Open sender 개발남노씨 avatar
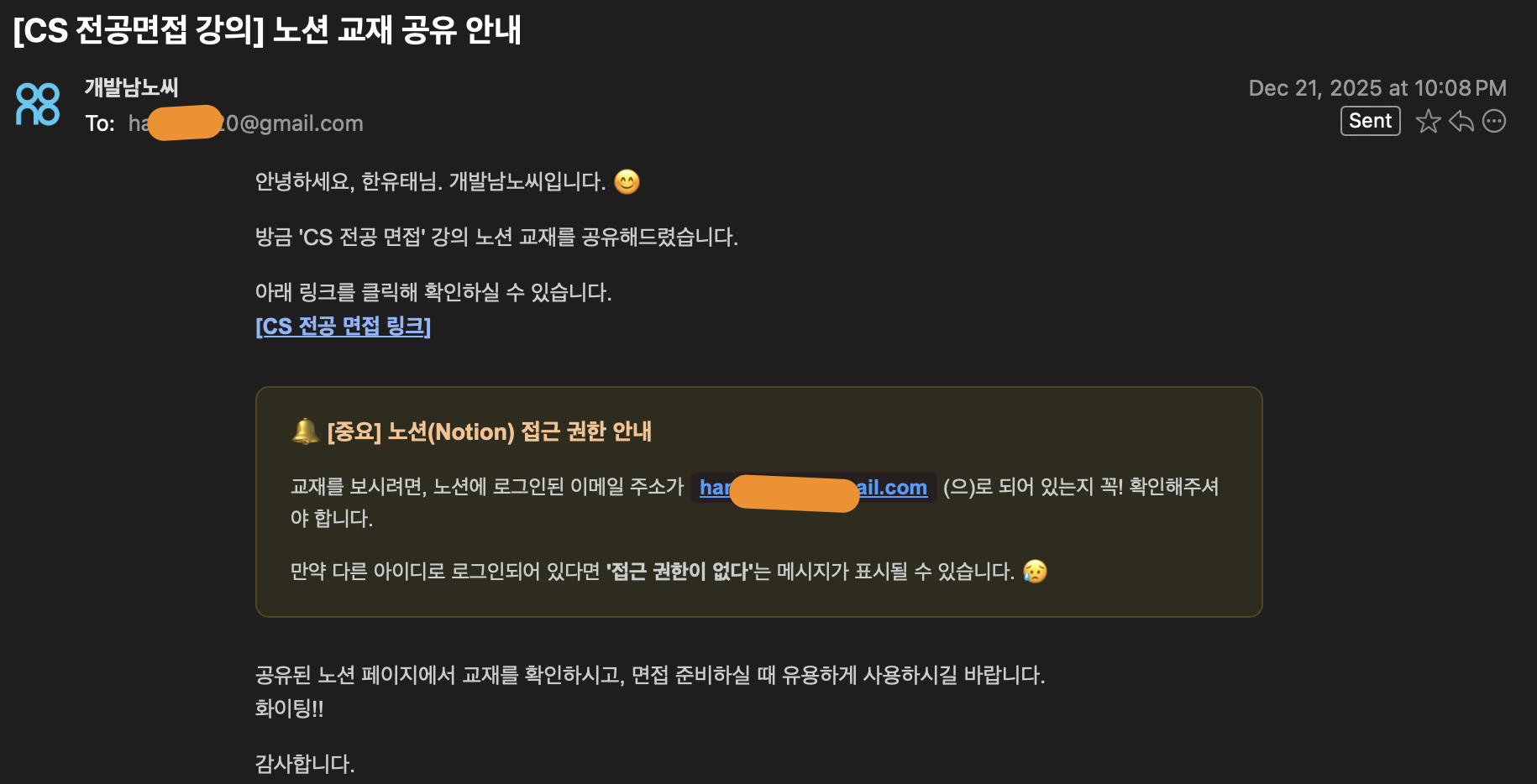Viewport: 1537px width, 784px height. pyautogui.click(x=38, y=105)
